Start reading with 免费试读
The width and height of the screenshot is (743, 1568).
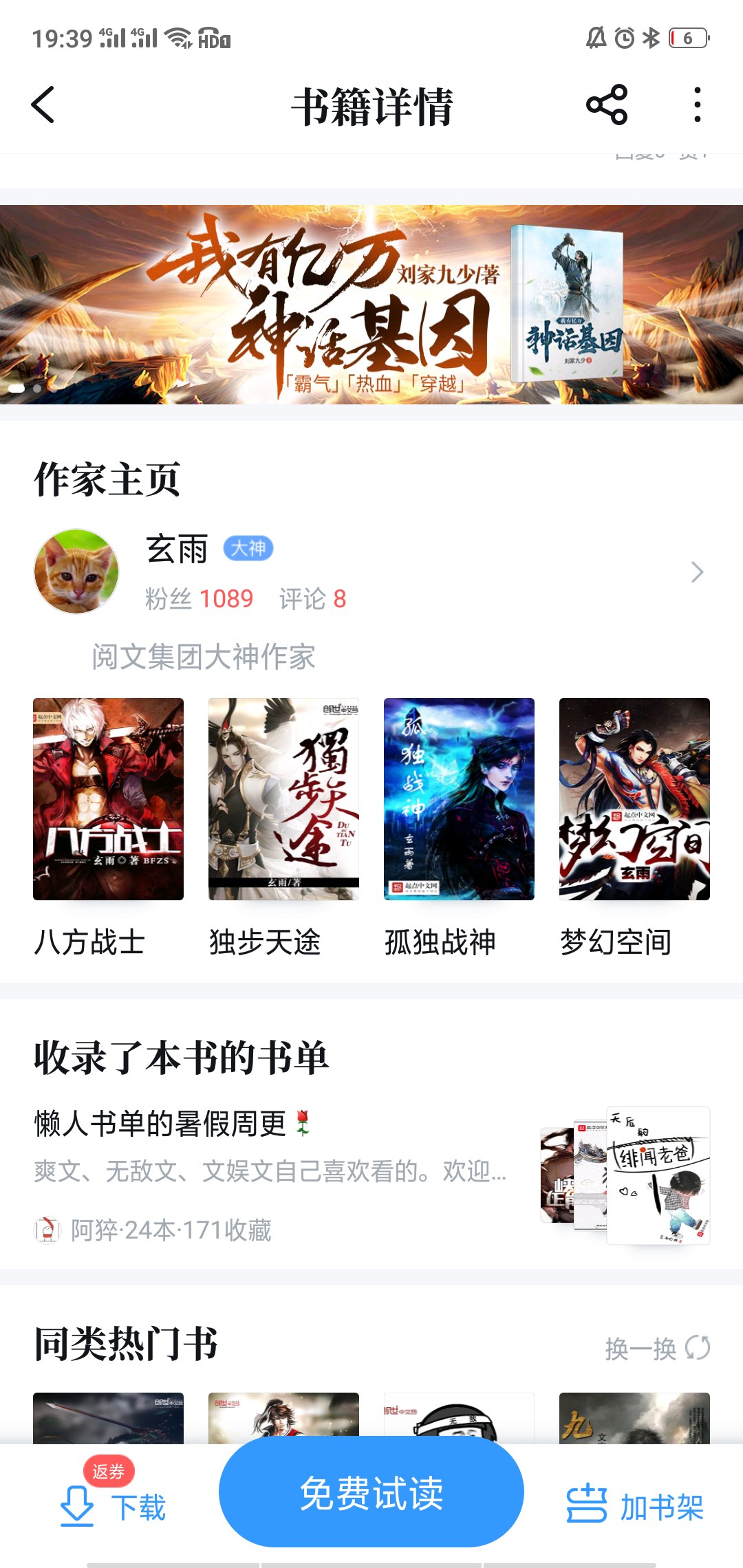[x=371, y=1493]
